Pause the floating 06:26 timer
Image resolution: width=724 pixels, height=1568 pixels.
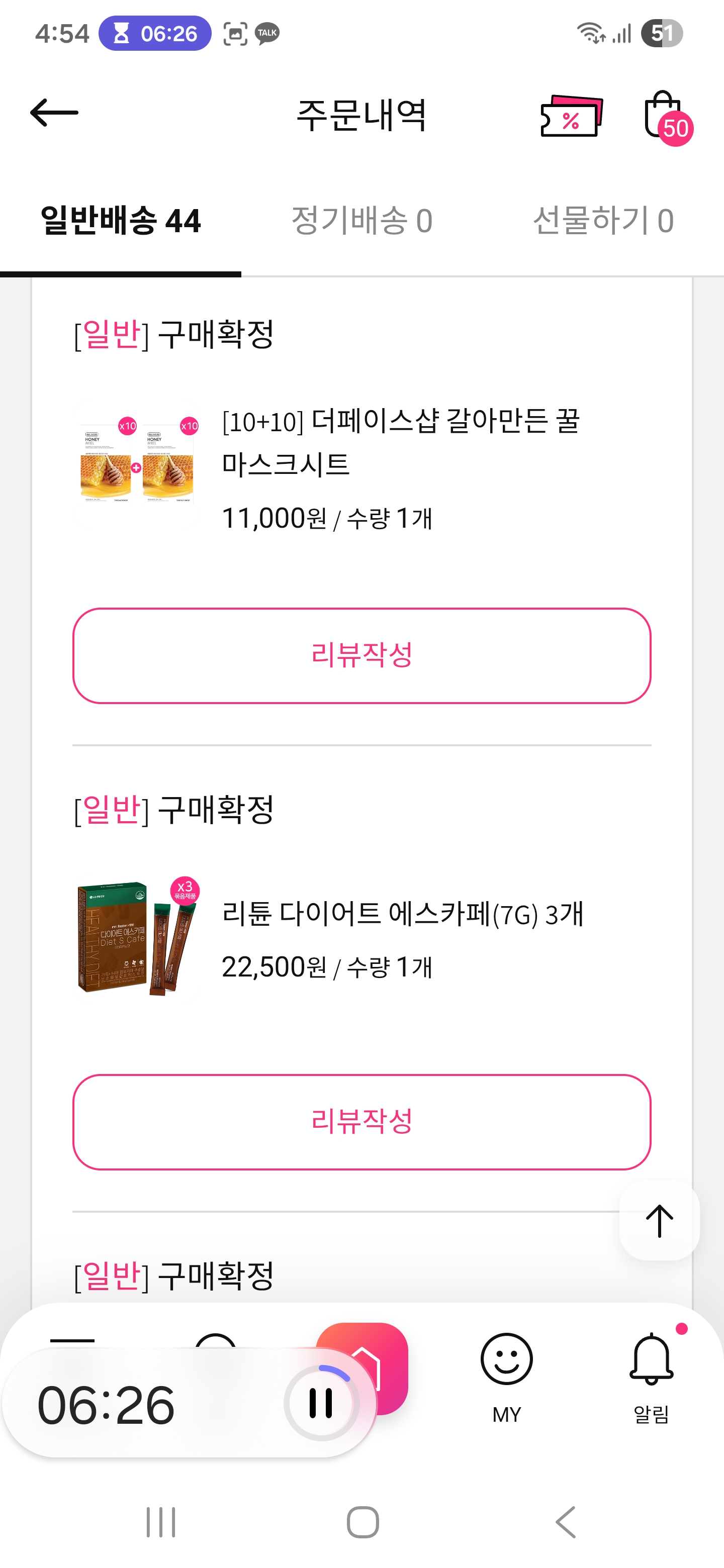(x=321, y=1403)
